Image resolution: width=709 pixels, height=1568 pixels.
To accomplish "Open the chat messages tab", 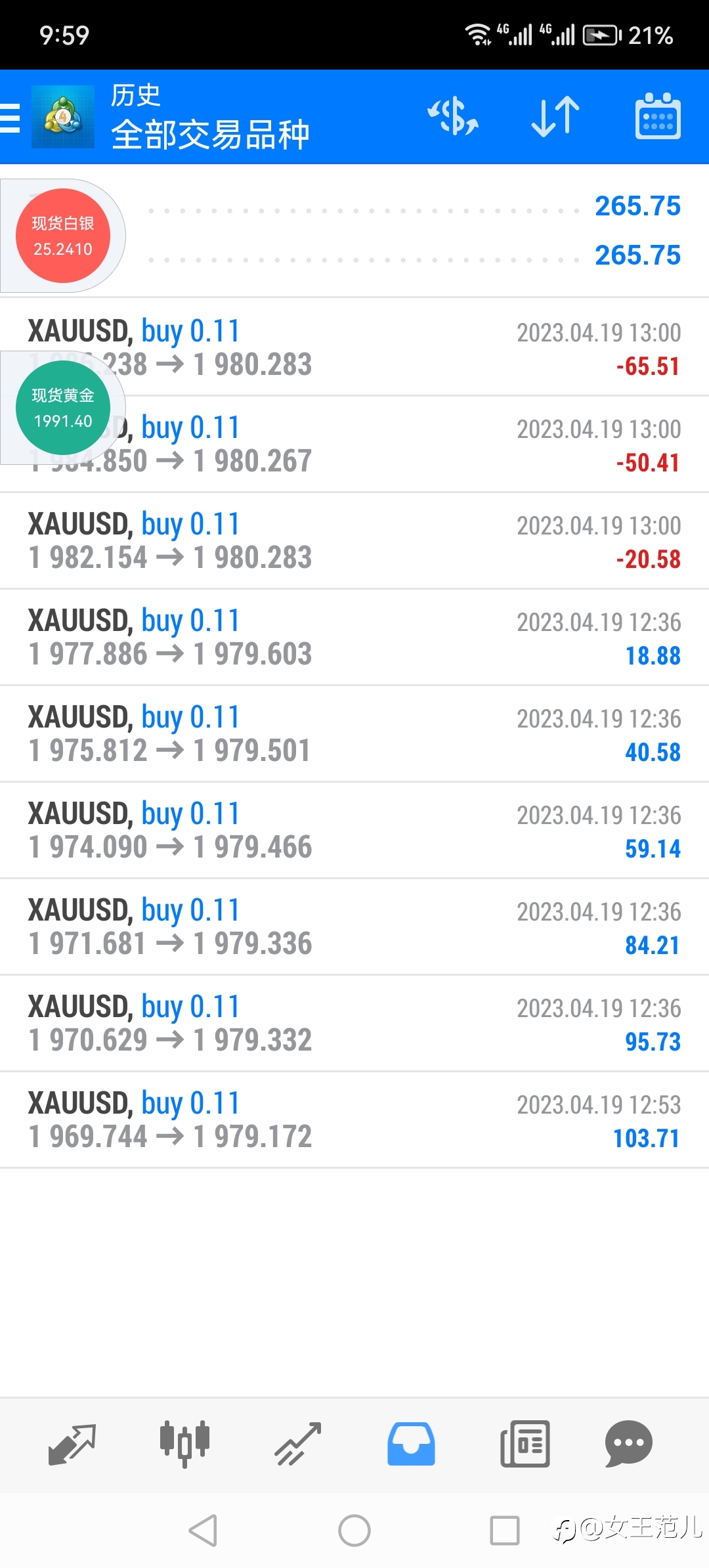I will (x=628, y=1444).
